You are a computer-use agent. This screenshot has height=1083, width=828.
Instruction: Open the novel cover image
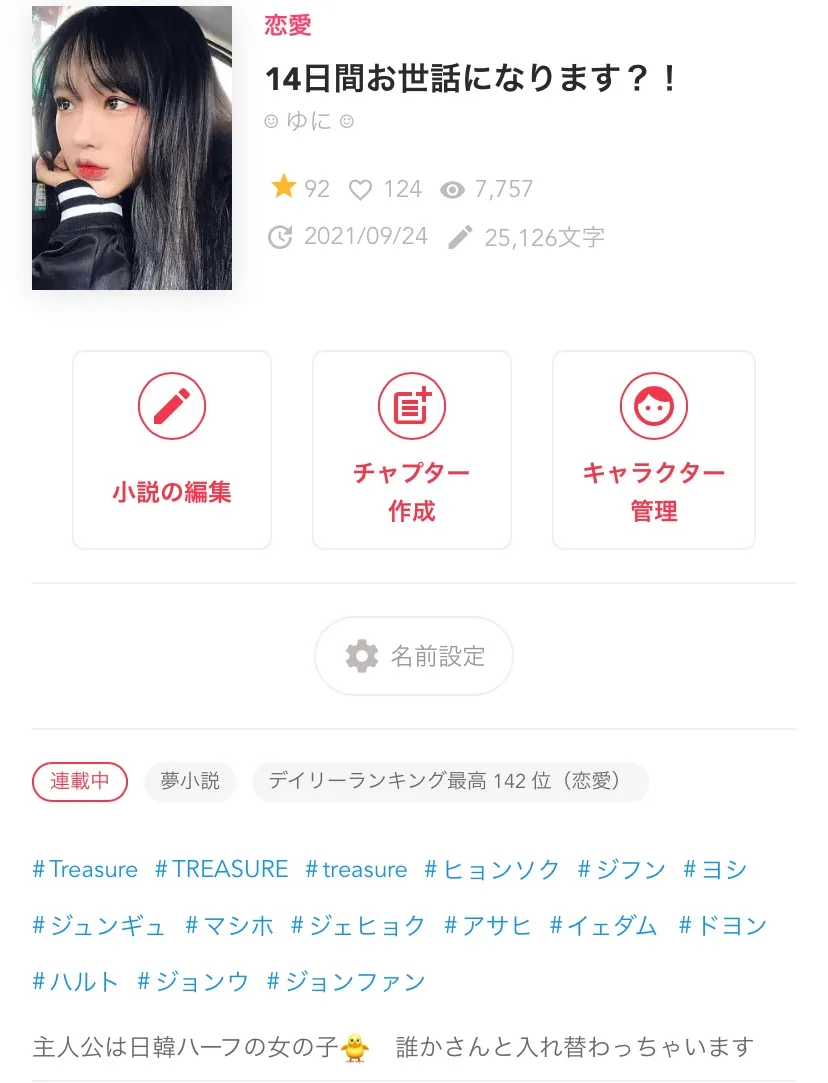tap(132, 148)
